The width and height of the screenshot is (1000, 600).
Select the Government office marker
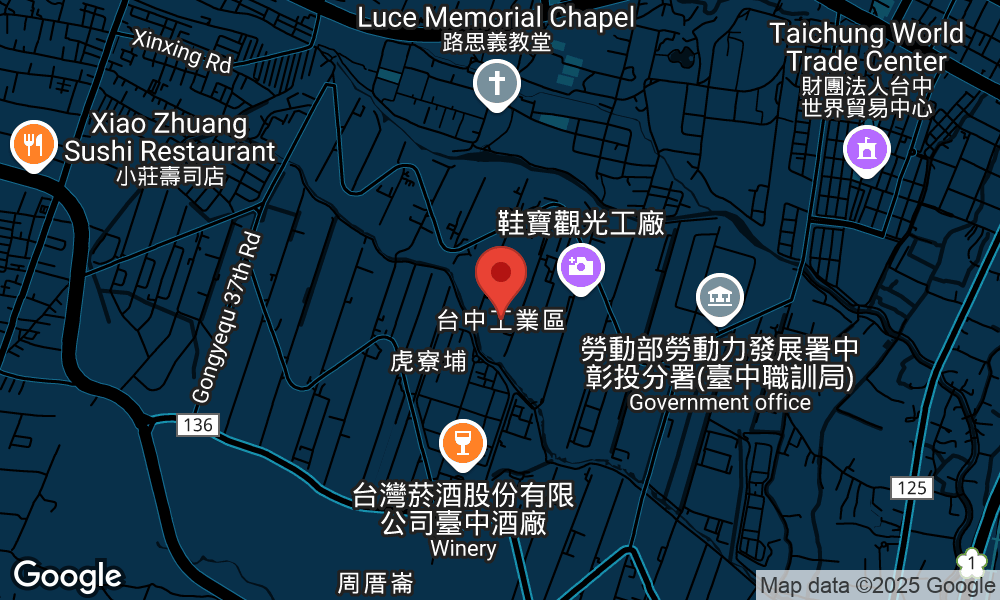(x=720, y=297)
